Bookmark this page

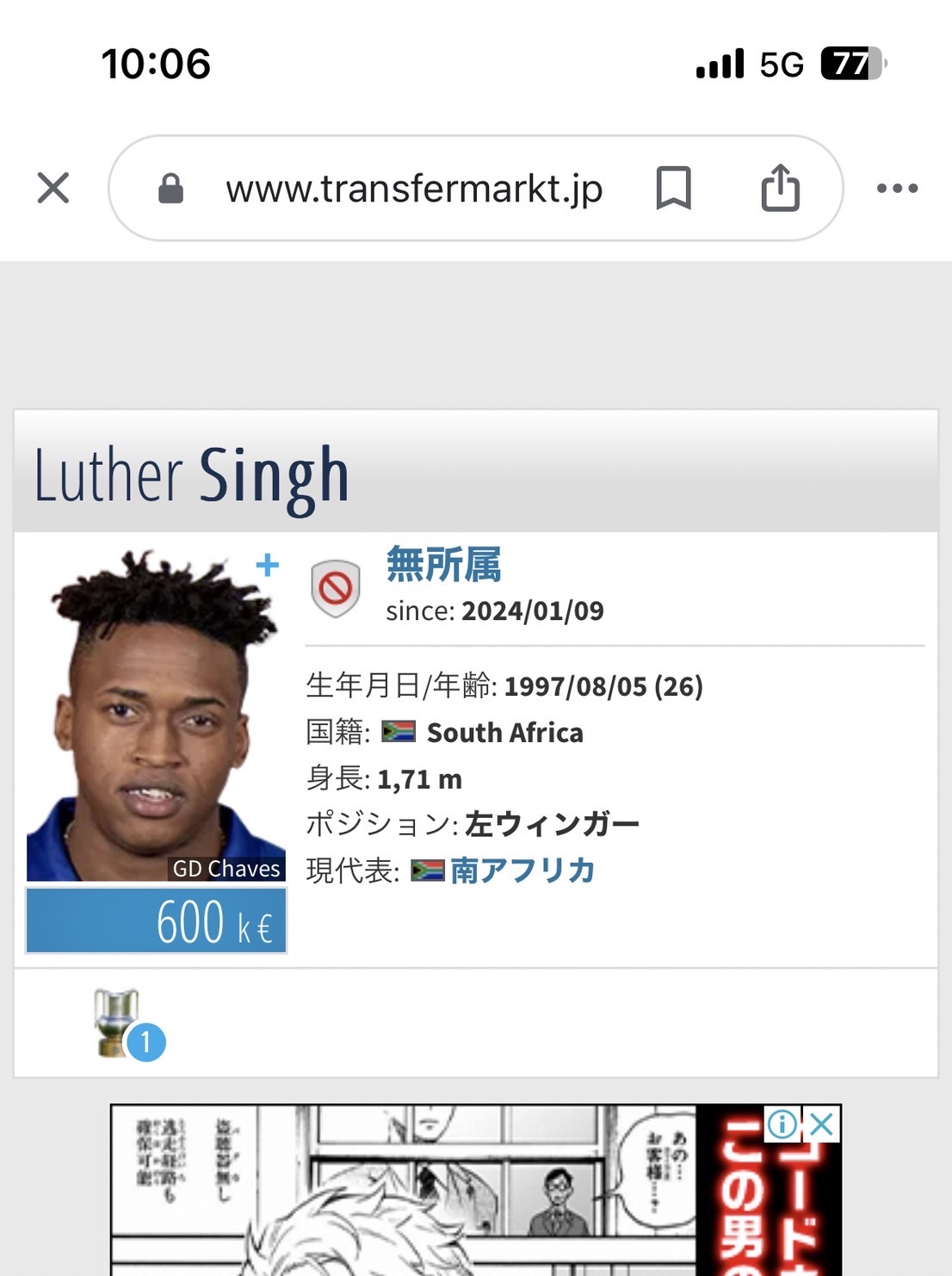pyautogui.click(x=673, y=188)
